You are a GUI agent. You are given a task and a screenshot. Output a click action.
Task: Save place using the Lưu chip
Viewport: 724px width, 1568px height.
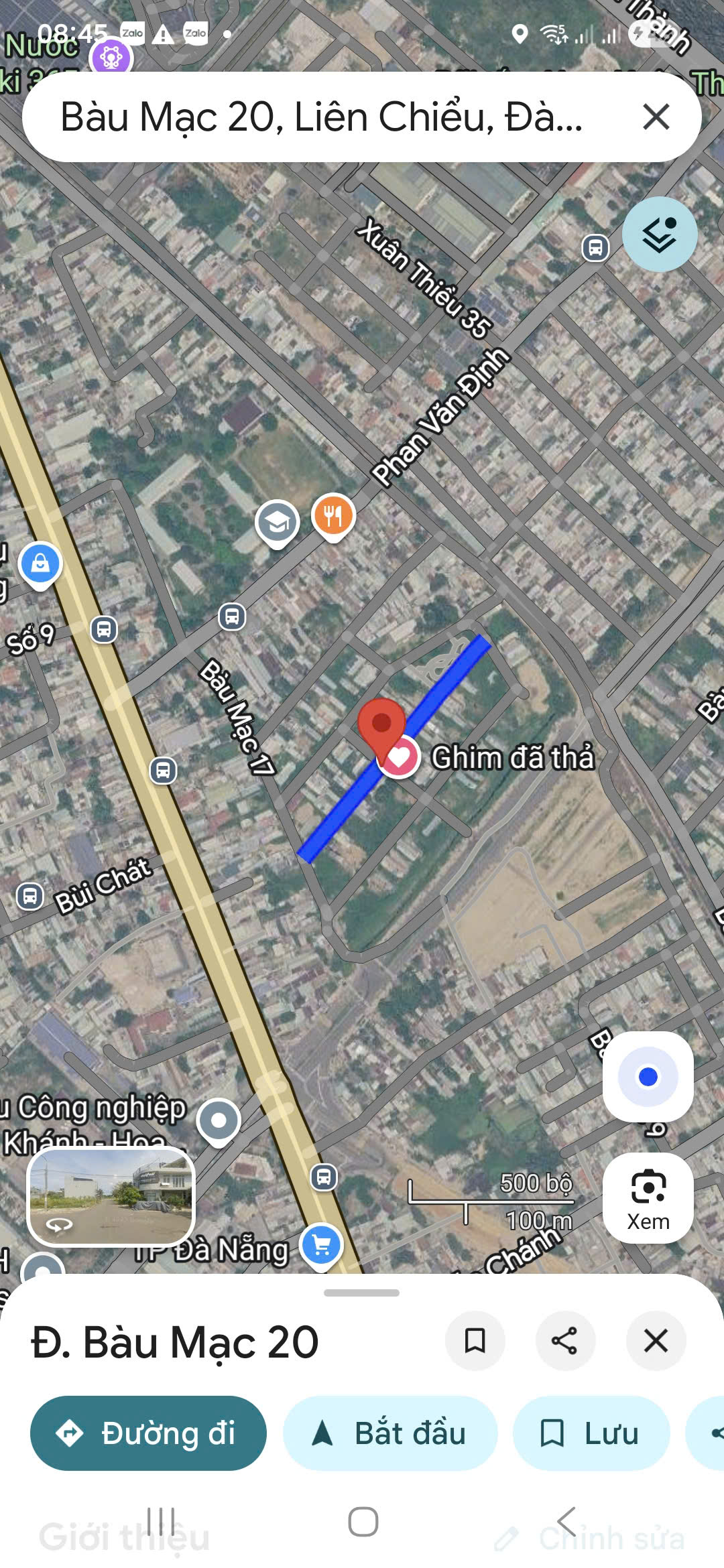click(591, 1433)
